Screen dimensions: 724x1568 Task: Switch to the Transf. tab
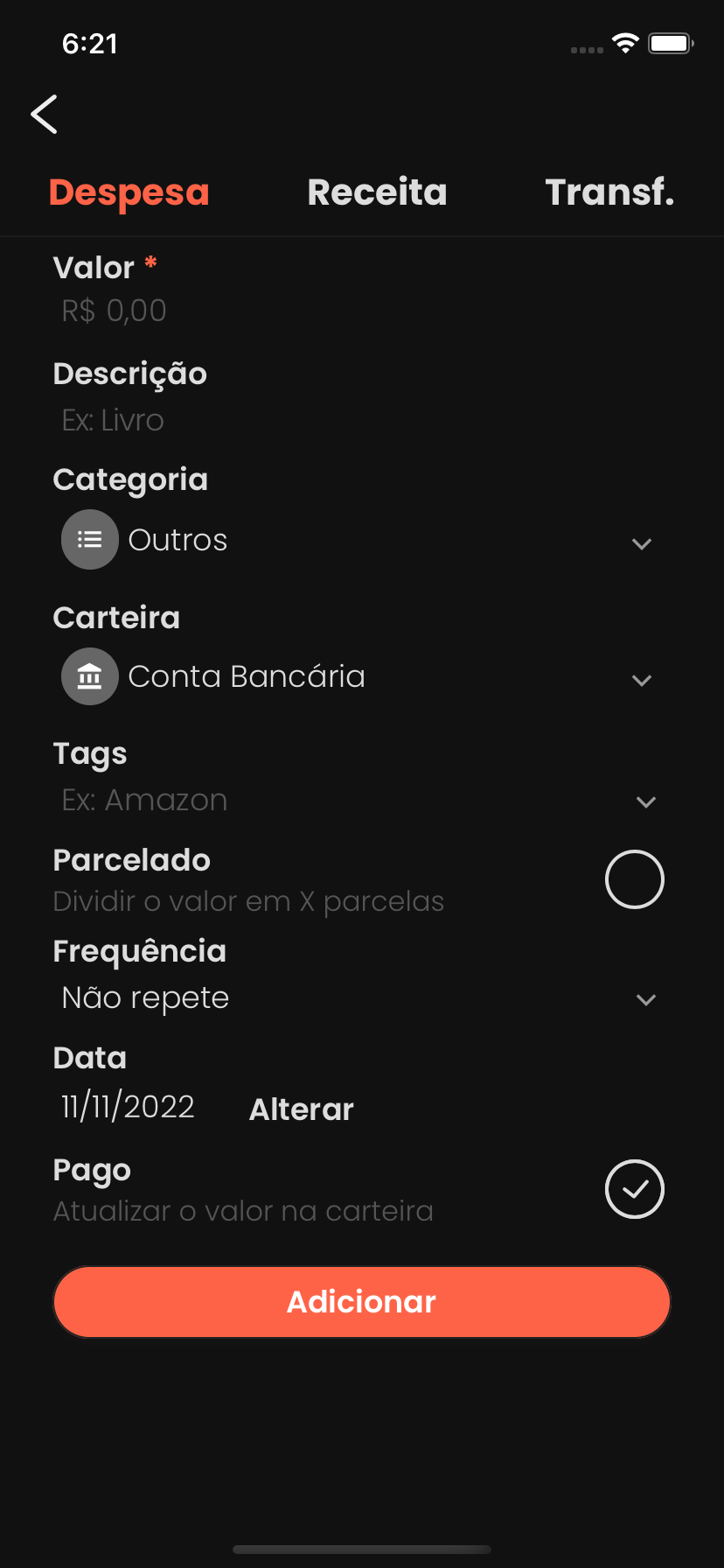pyautogui.click(x=609, y=192)
